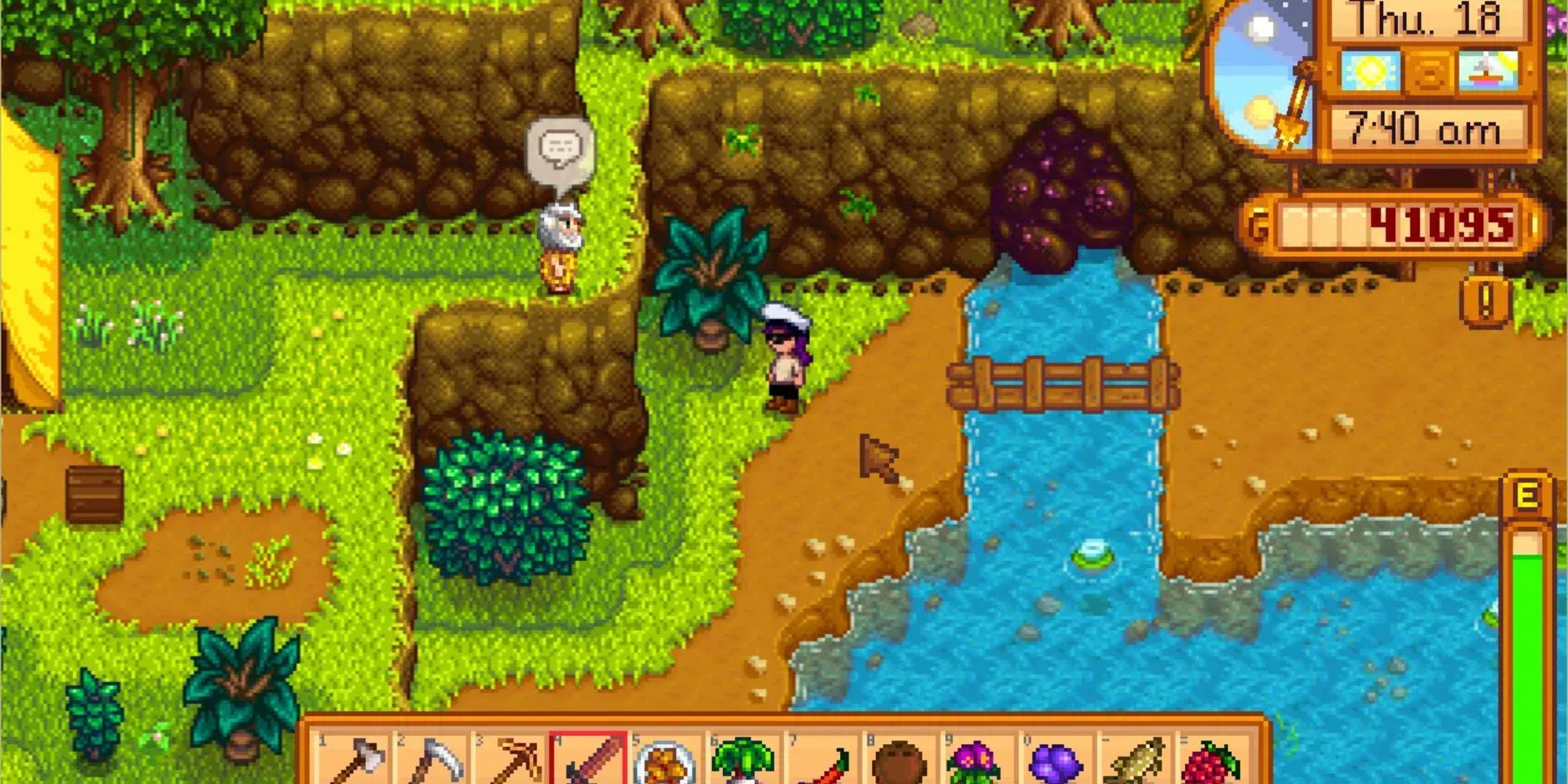1568x784 pixels.
Task: Select the red berries in the equals slot
Action: coord(1210,762)
